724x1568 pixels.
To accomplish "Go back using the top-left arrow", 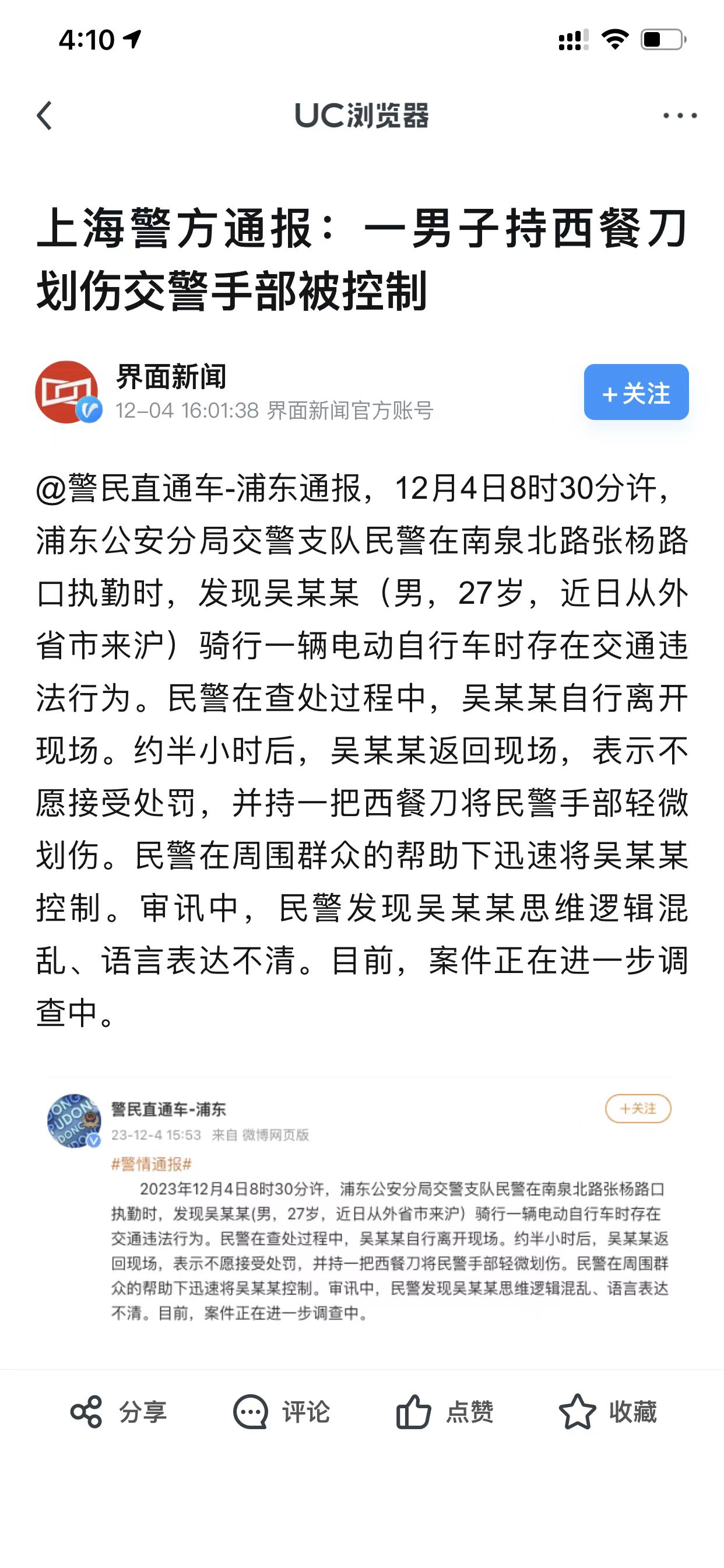I will (44, 116).
